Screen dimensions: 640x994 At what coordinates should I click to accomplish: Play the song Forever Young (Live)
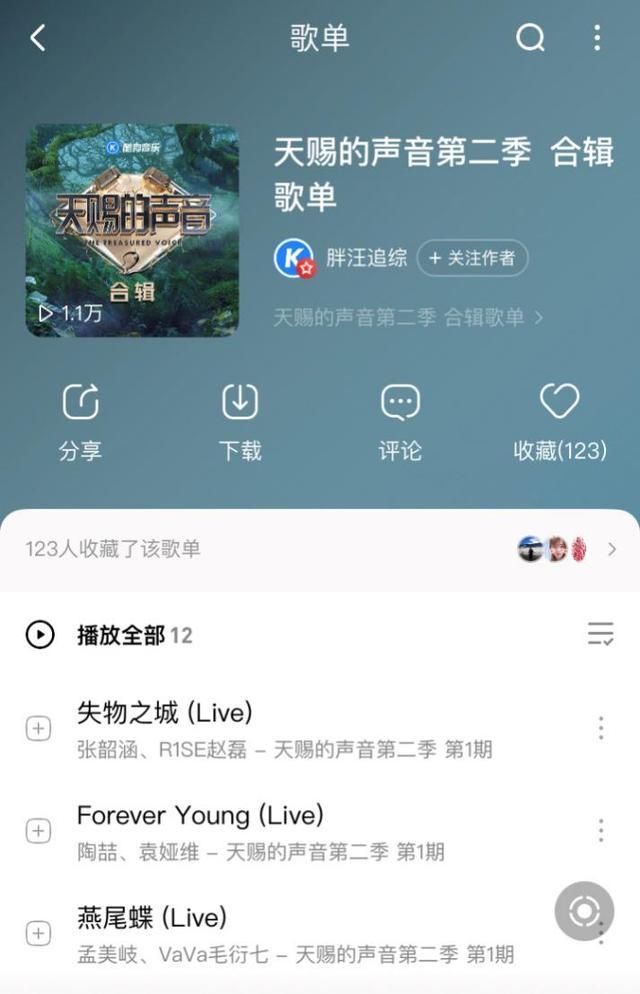260,831
